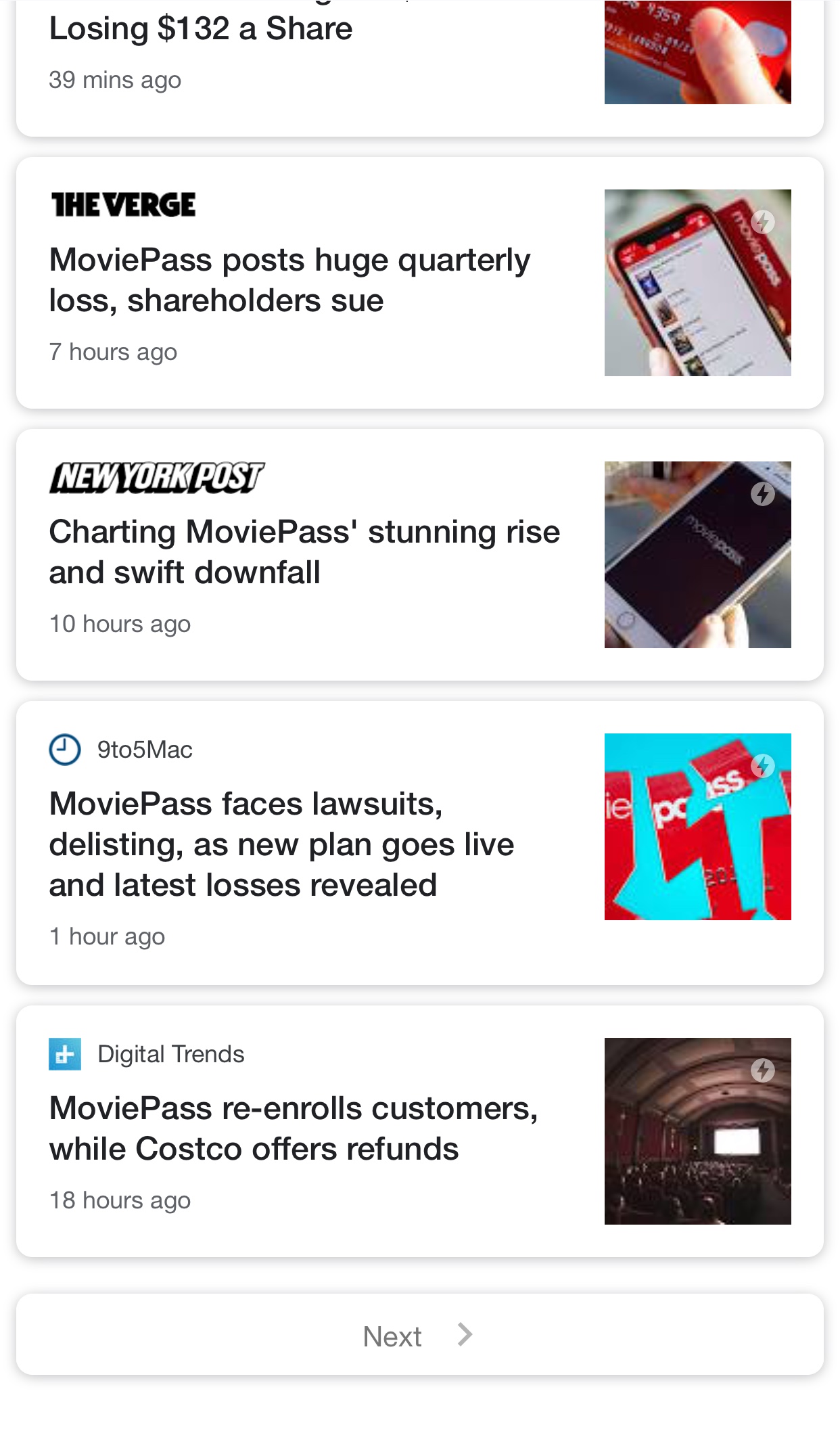
Task: Open The Verge MoviePass quarterly loss article
Action: tap(289, 280)
